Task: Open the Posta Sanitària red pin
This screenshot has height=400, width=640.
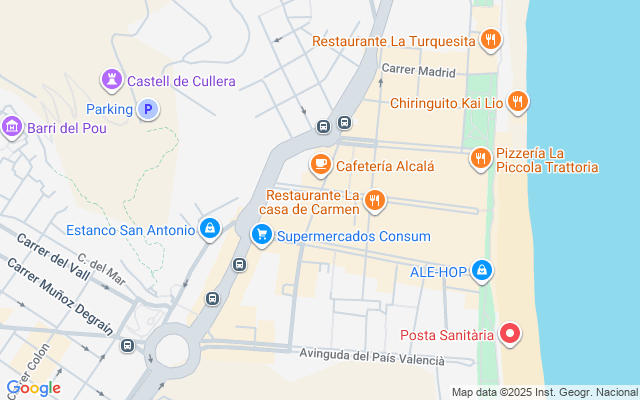Action: (510, 334)
